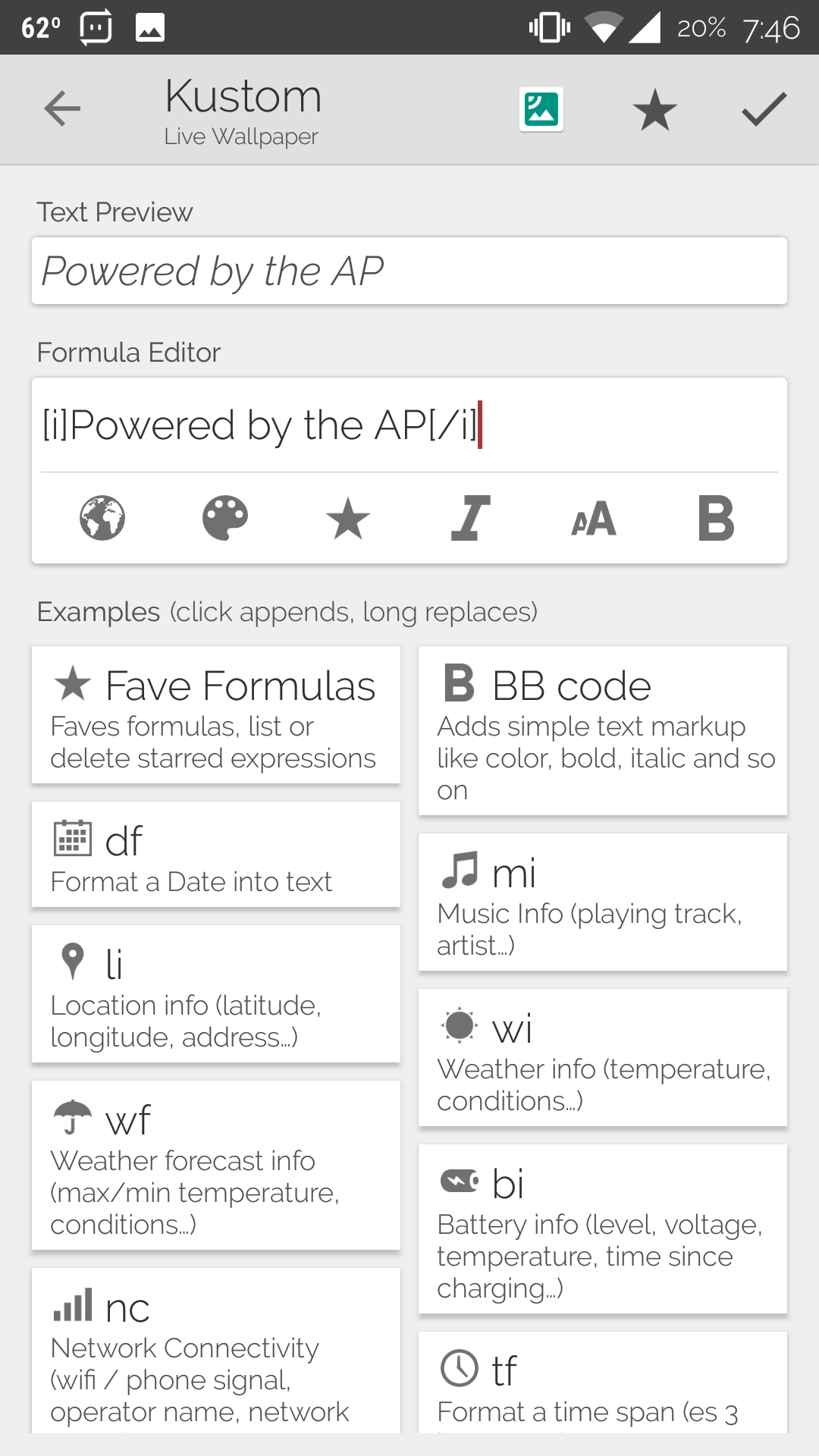Go back using the arrow icon
The width and height of the screenshot is (819, 1456).
(62, 109)
